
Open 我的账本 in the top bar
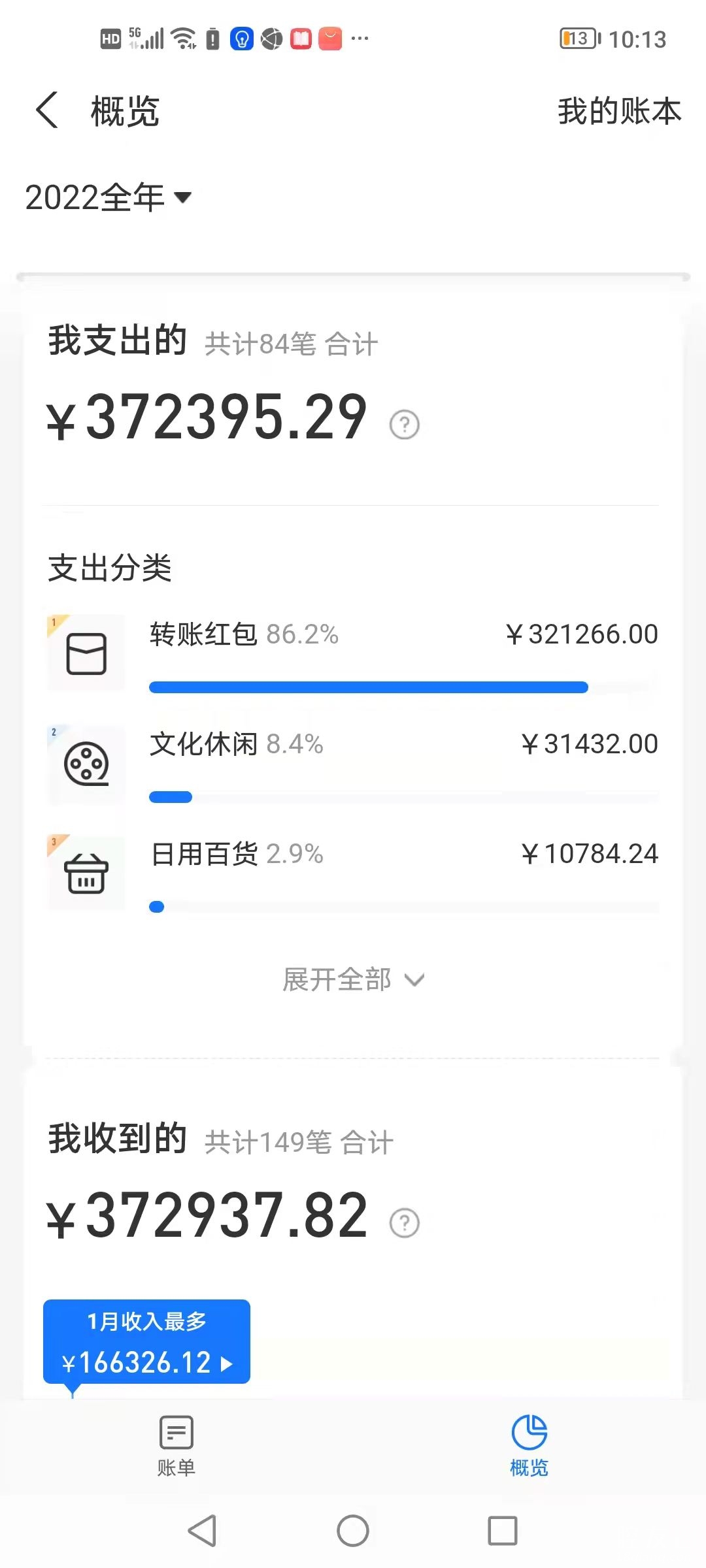tap(618, 111)
